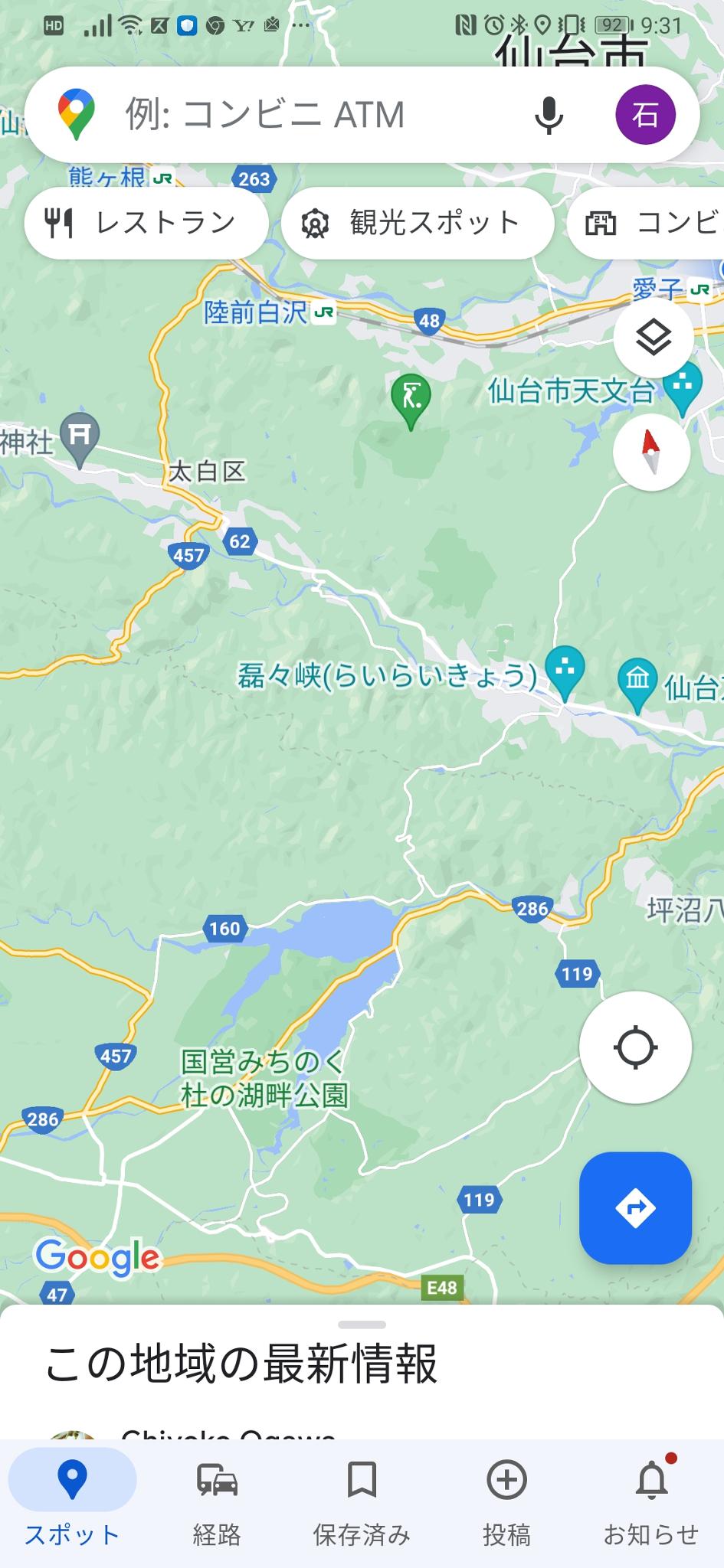The image size is (724, 1568).
Task: Start voice search with the microphone
Action: pyautogui.click(x=549, y=116)
